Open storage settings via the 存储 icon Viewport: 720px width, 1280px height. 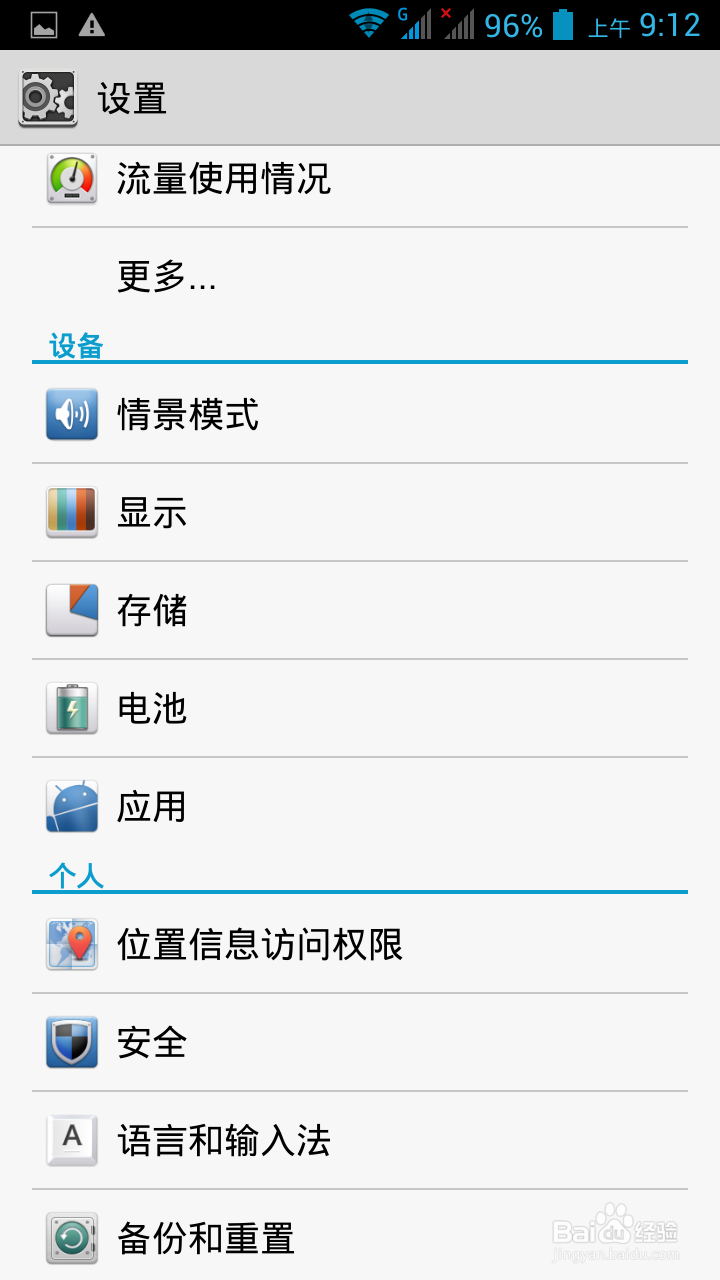pyautogui.click(x=70, y=611)
